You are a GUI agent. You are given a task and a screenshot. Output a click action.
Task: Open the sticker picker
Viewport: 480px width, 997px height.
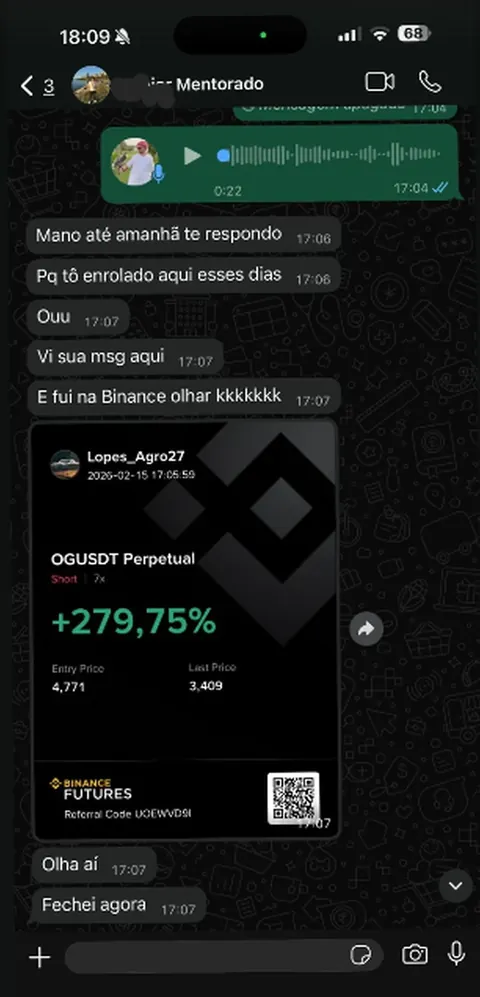(x=361, y=956)
